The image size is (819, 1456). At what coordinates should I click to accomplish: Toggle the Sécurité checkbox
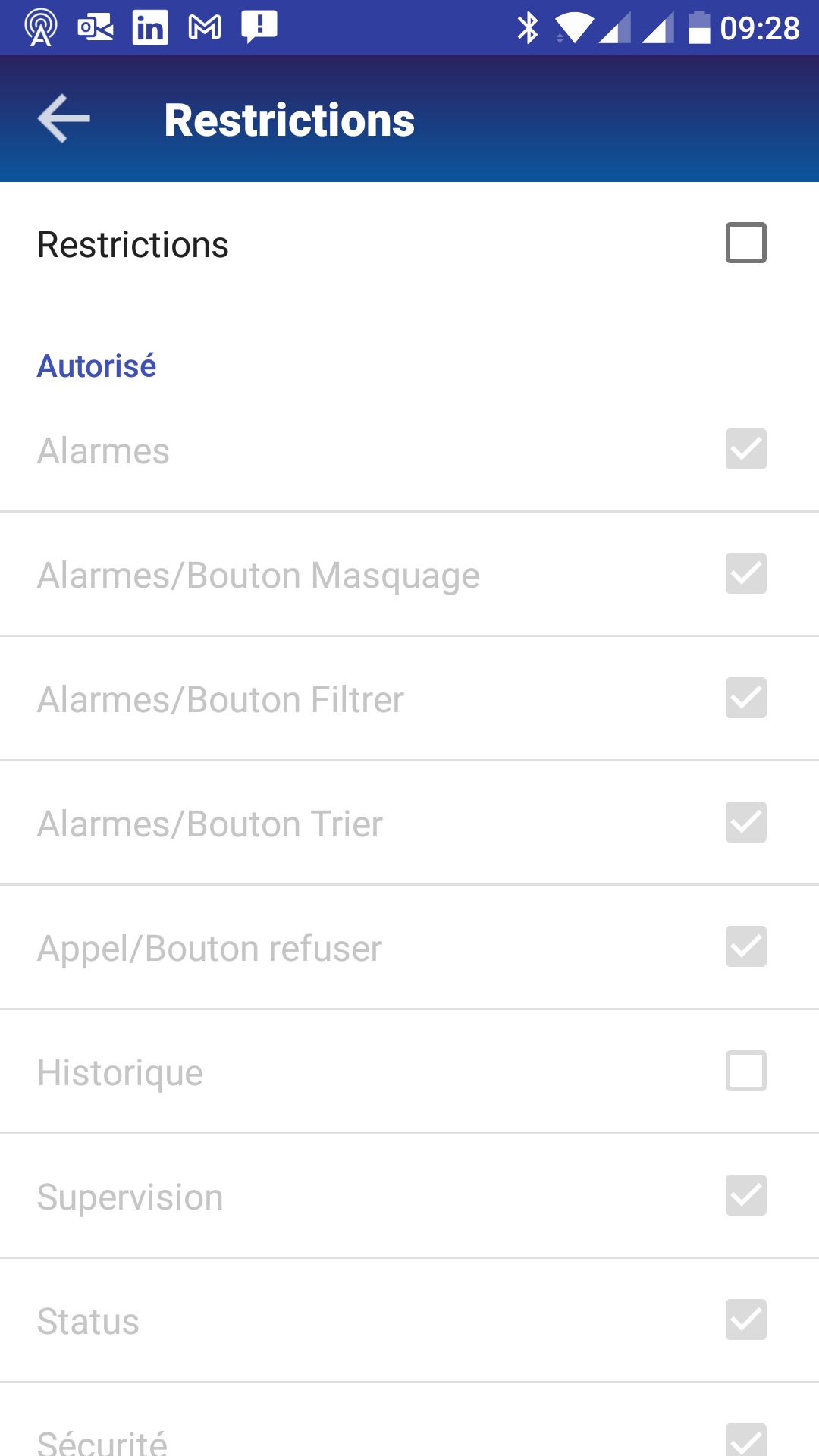pos(745,1439)
